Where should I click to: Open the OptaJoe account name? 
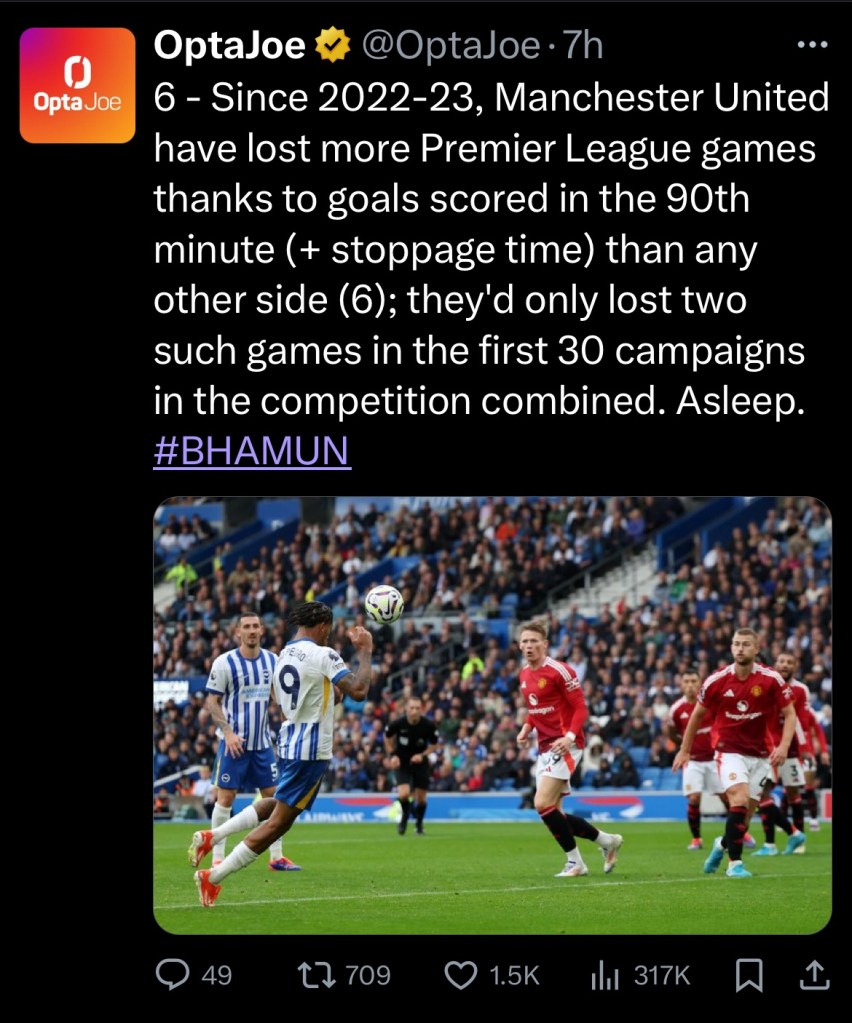[230, 46]
